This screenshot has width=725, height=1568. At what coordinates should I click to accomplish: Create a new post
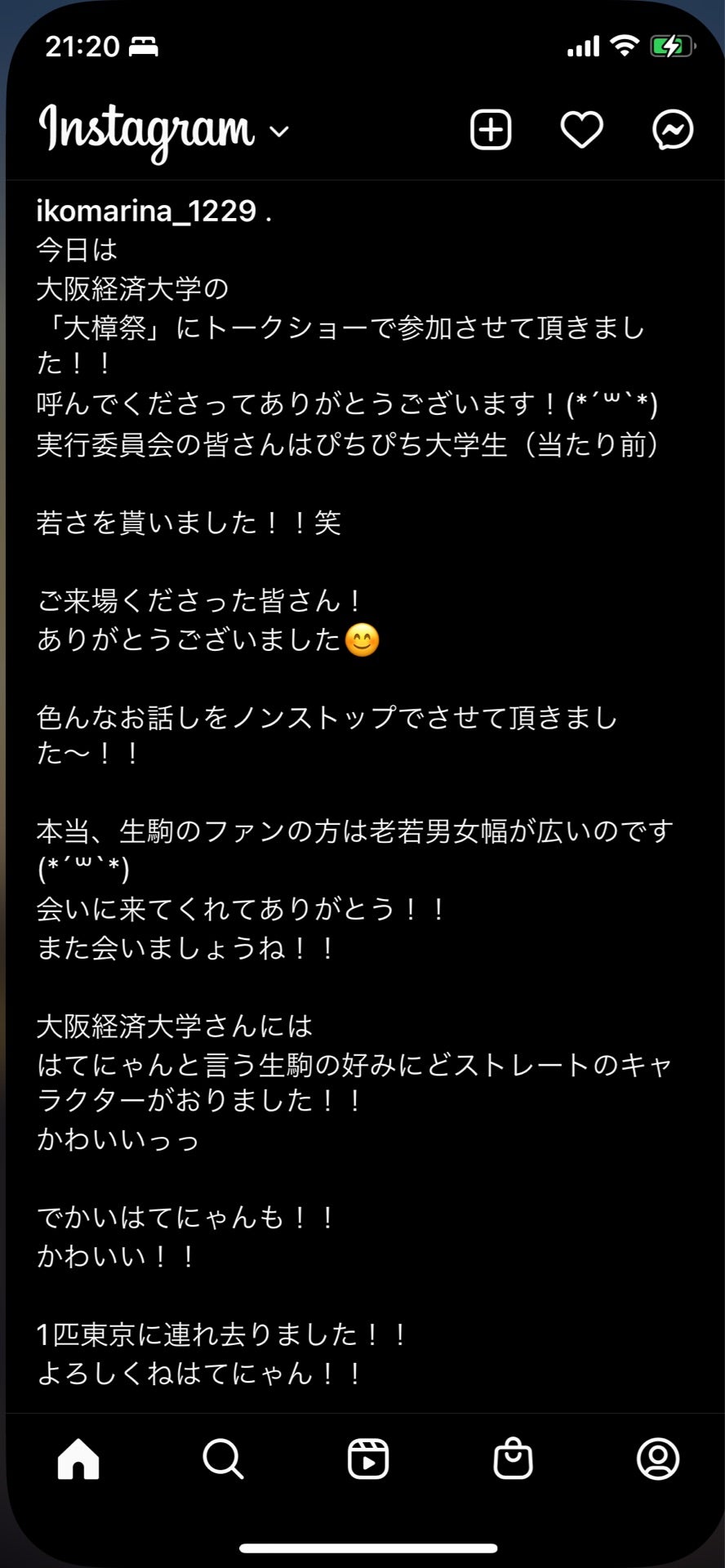(491, 130)
